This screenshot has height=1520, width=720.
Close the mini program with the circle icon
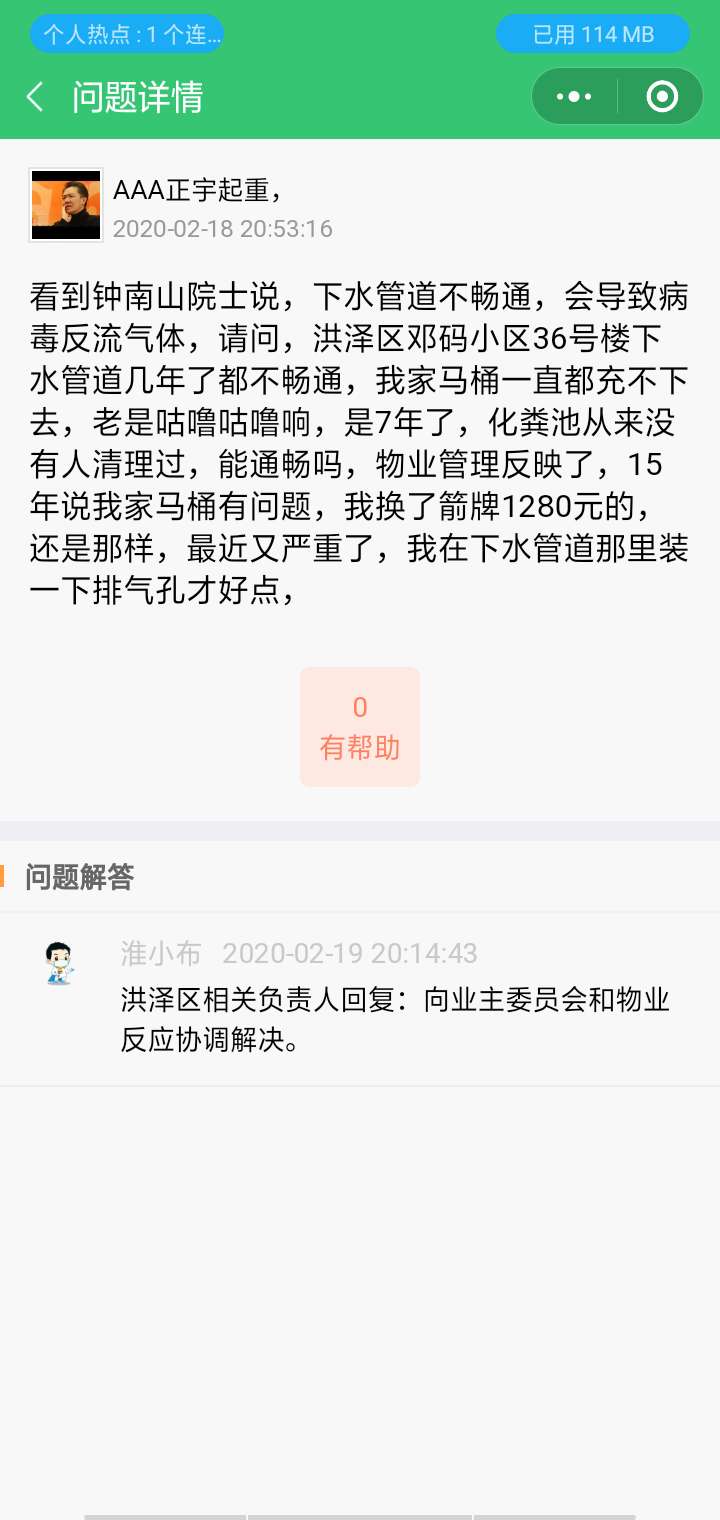[662, 97]
